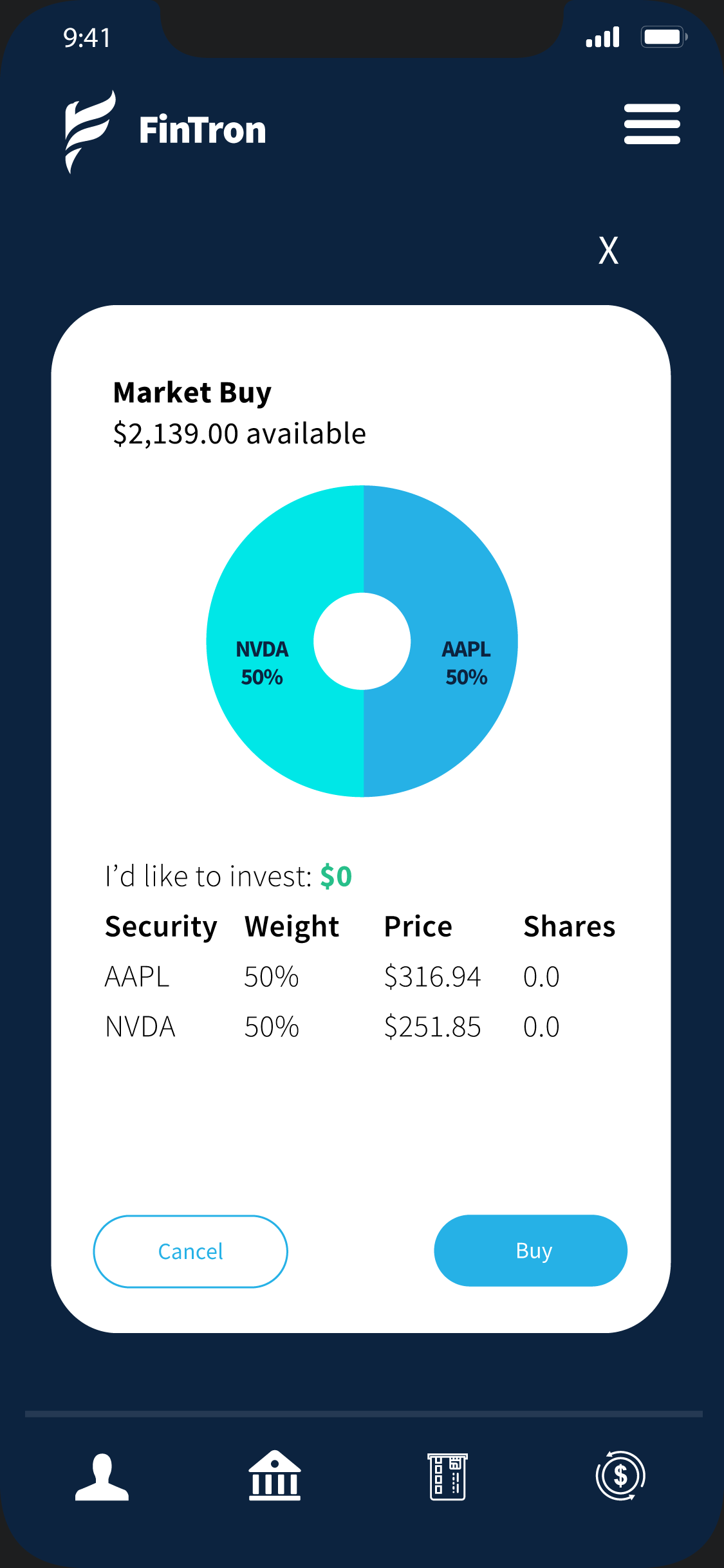Confirm the order with Buy
Screen dimensions: 724x1568
click(531, 1251)
